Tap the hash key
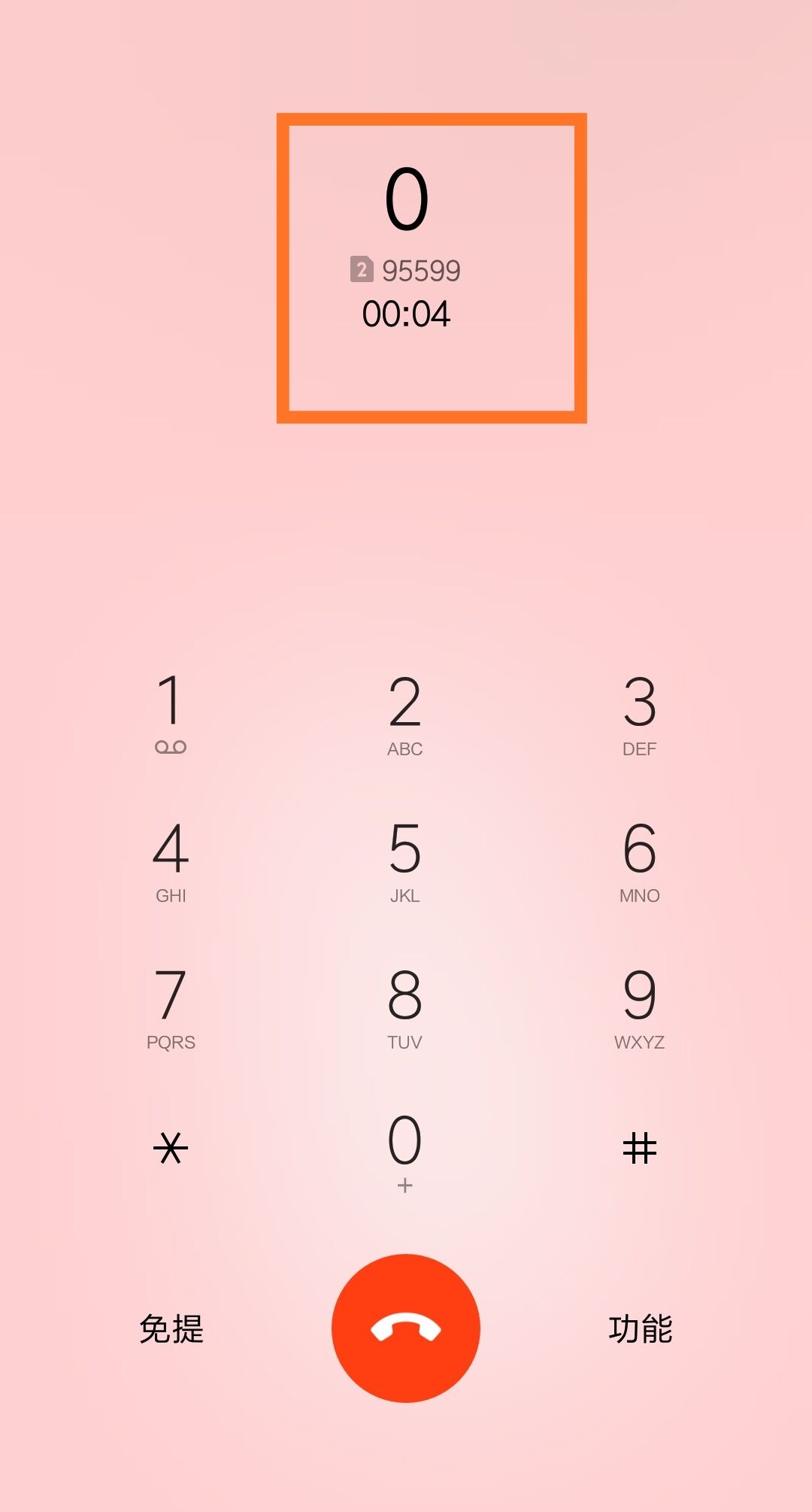Image resolution: width=812 pixels, height=1512 pixels. [x=639, y=1149]
